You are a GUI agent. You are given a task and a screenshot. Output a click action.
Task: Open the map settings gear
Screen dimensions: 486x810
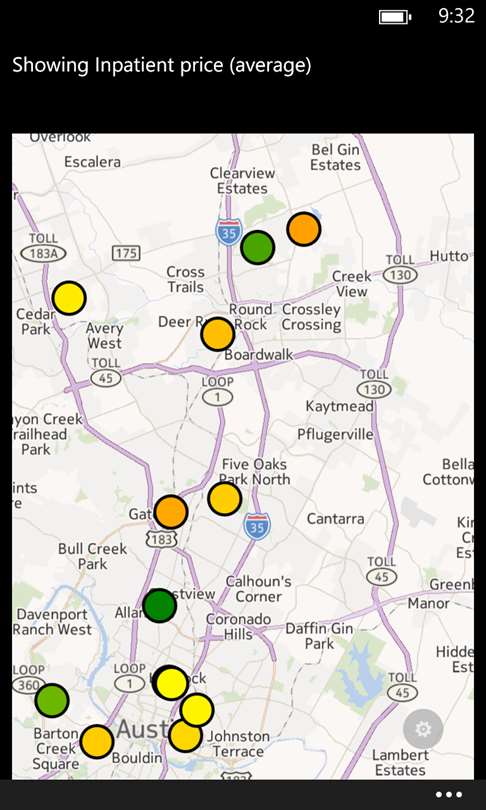423,729
